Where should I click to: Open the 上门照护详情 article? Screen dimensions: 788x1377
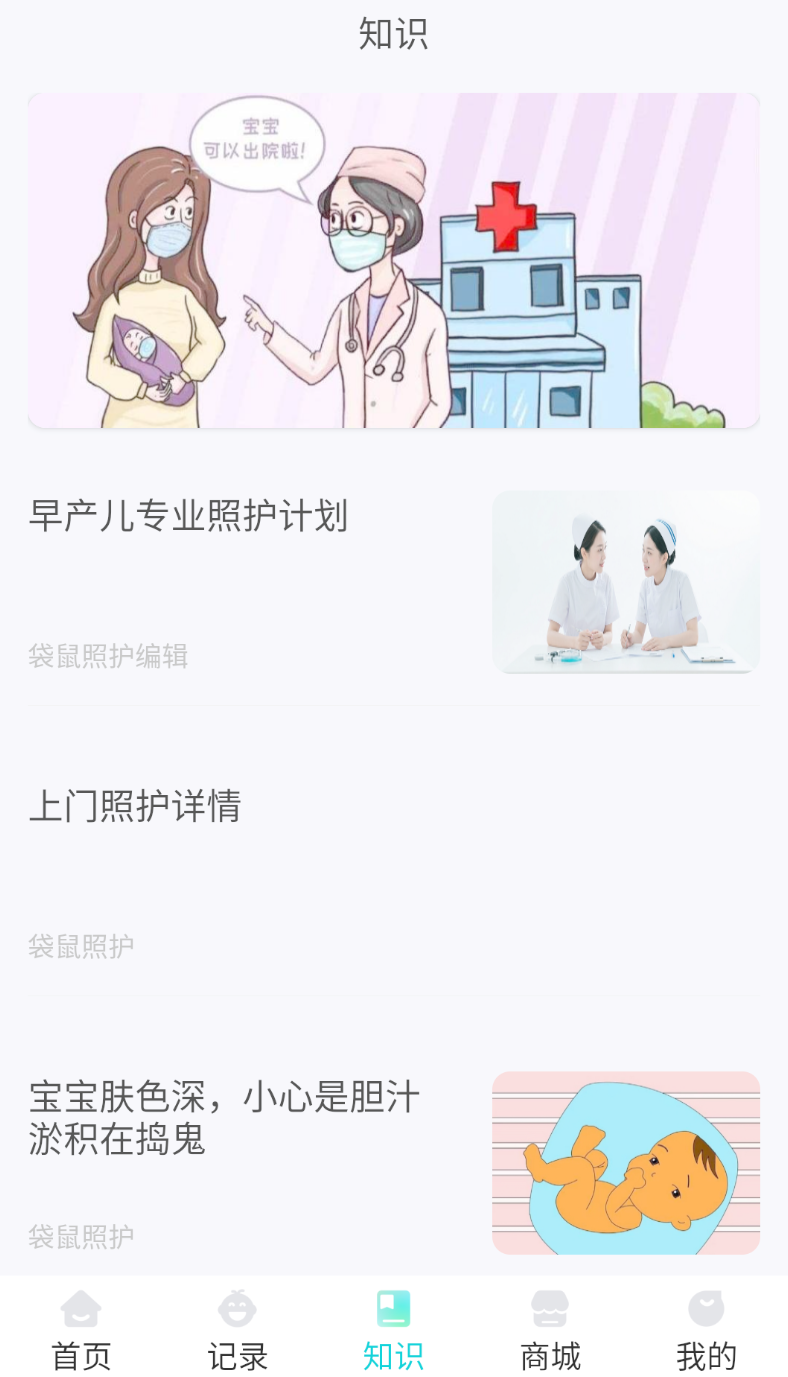coord(394,871)
